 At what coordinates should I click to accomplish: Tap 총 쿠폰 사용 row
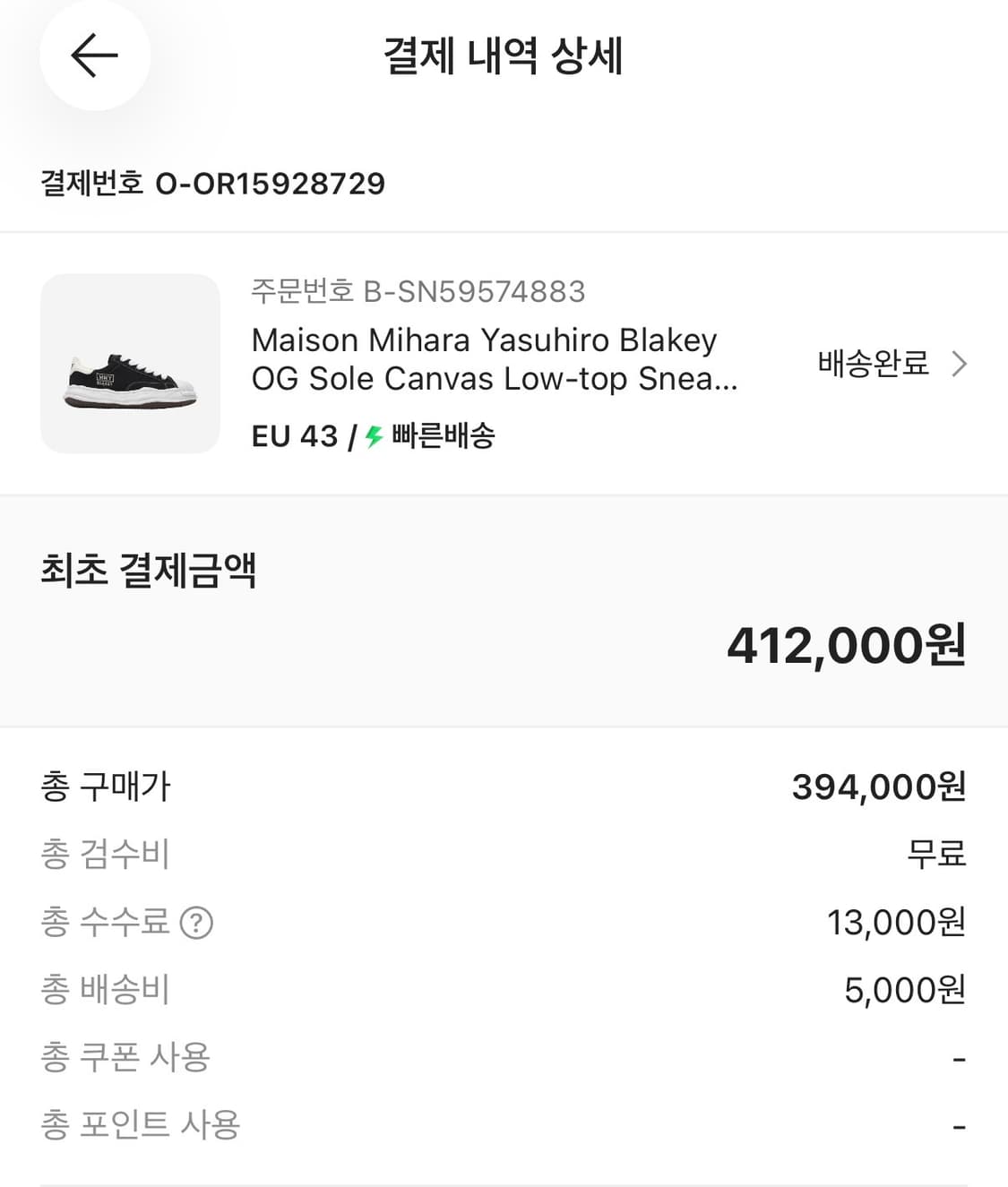pos(125,1057)
